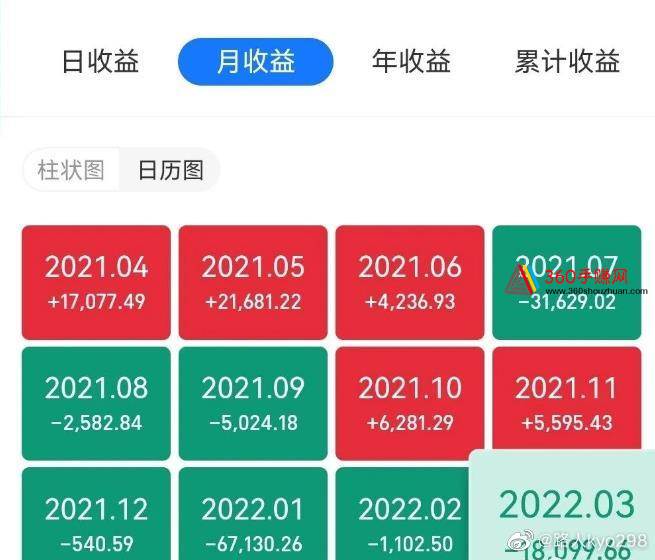Switch to the 年收益 tab
This screenshot has width=655, height=560.
(x=411, y=62)
